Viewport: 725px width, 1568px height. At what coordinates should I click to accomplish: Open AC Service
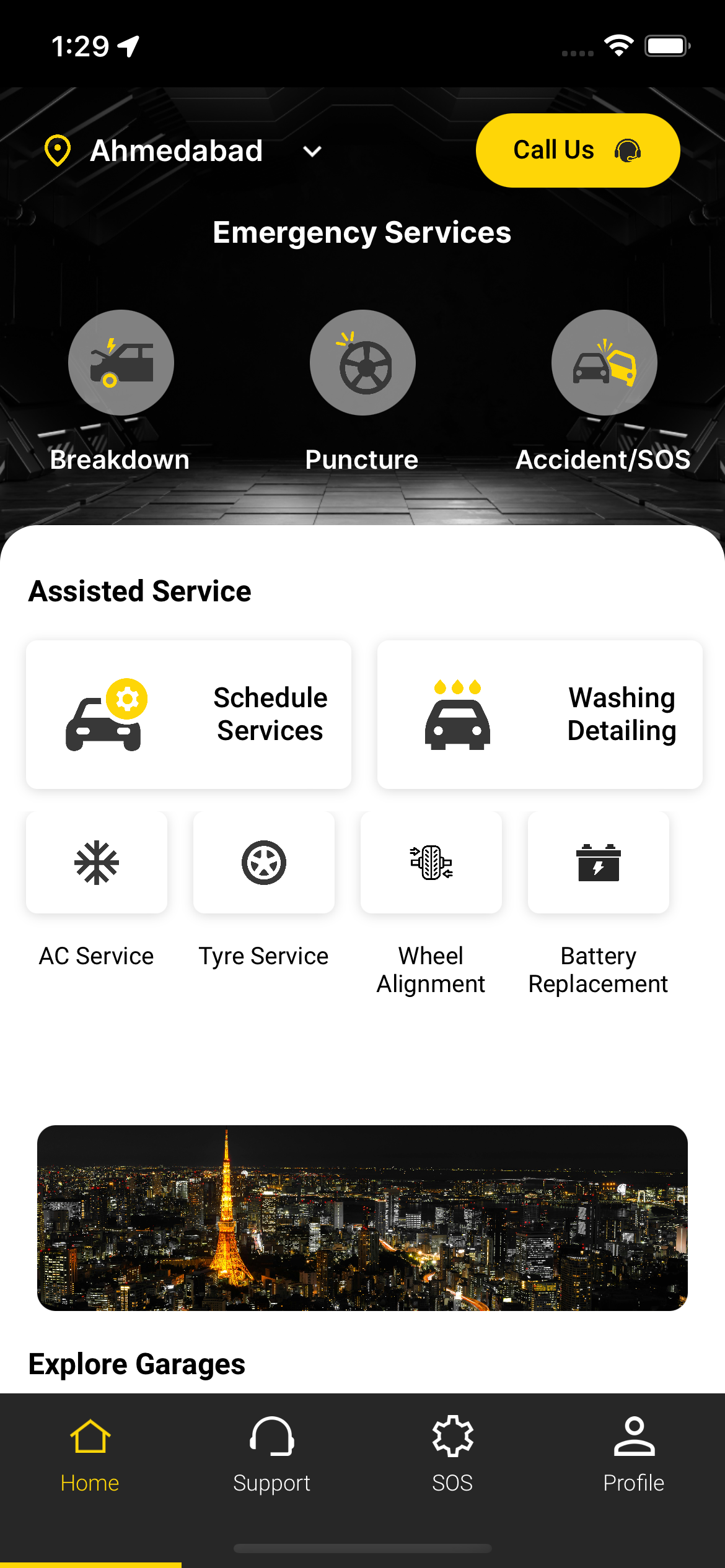[97, 863]
